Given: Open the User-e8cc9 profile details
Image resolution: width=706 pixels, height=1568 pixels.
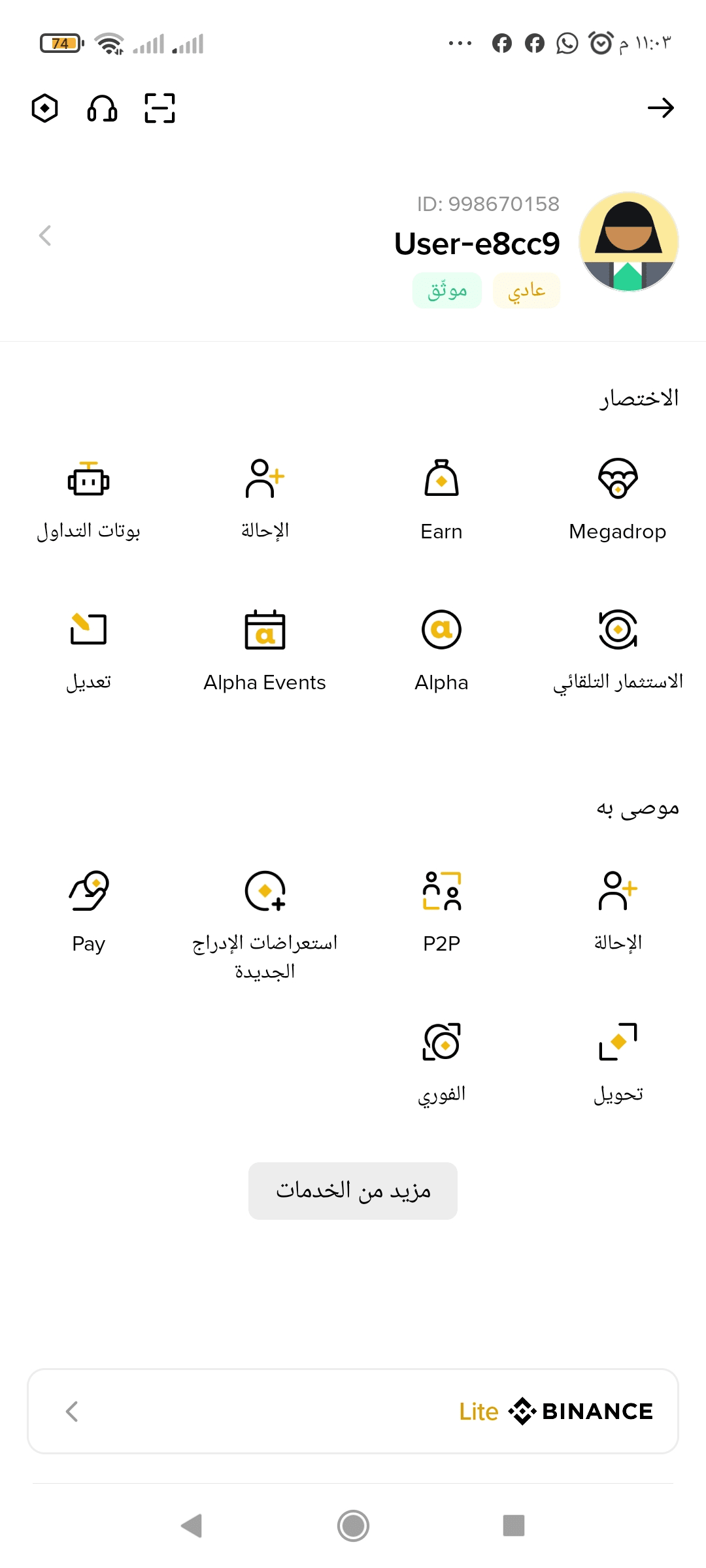Looking at the screenshot, I should coord(353,243).
